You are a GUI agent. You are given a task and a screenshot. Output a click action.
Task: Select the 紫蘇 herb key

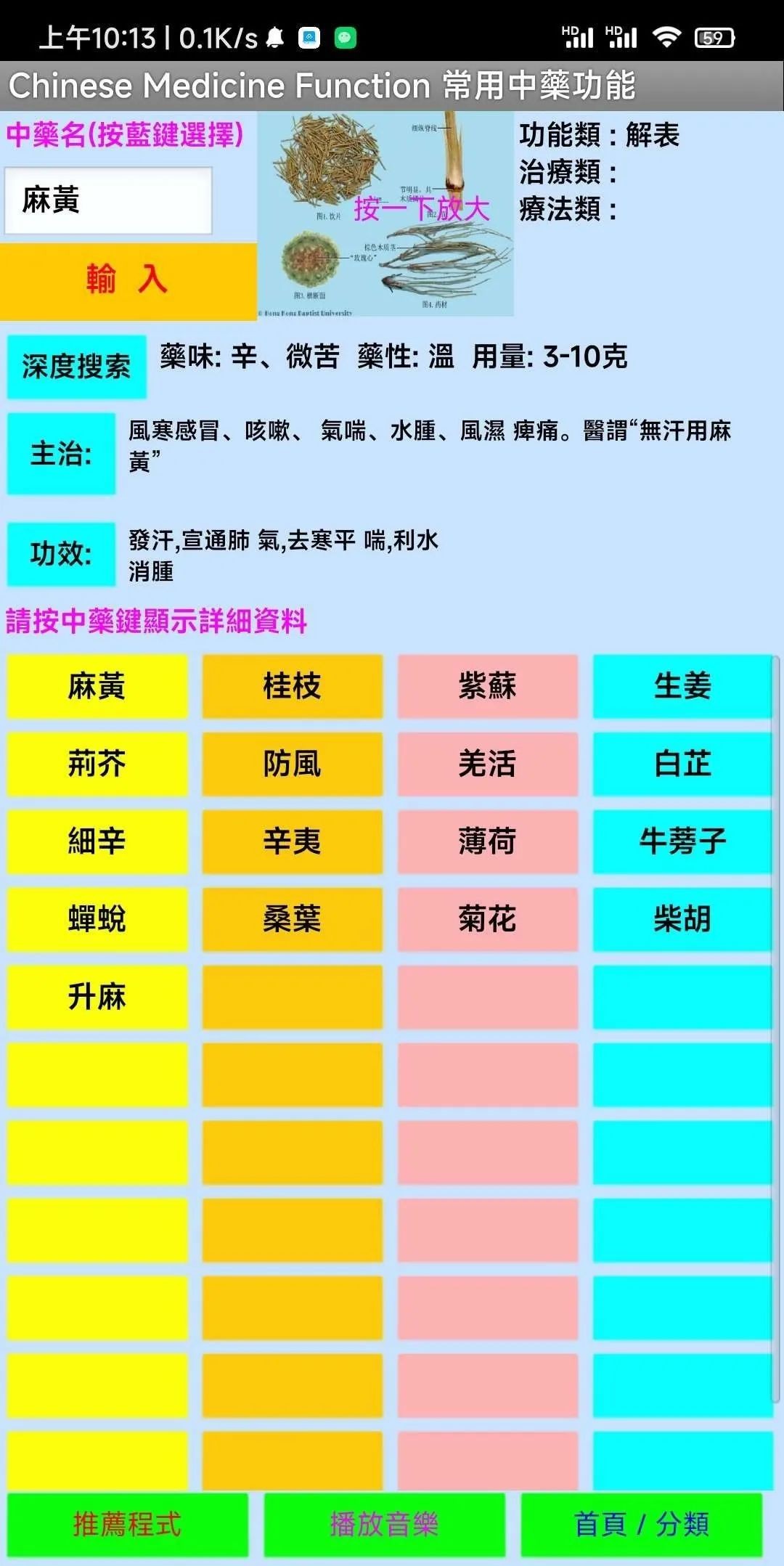pos(487,686)
